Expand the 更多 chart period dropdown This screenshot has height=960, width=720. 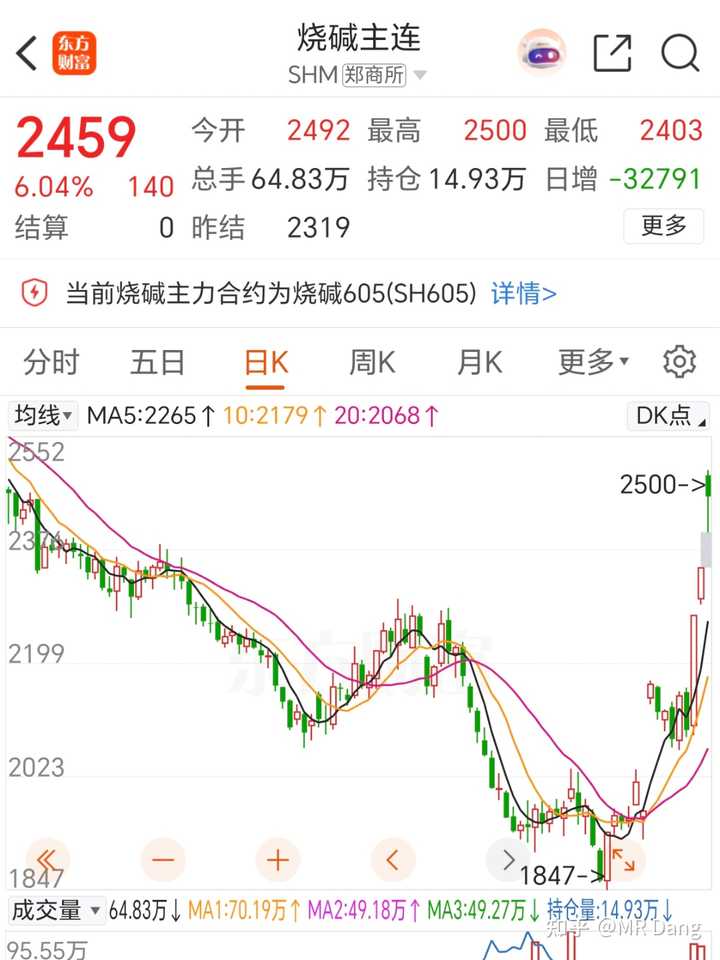coord(593,362)
